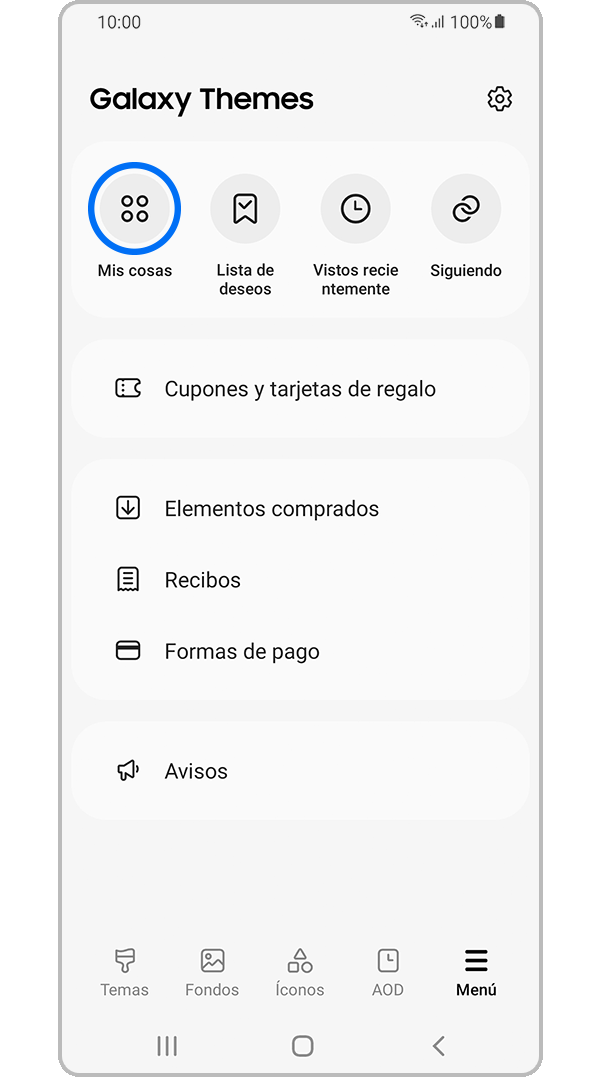The image size is (600, 1077).
Task: Switch to the Fondos tab
Action: tap(212, 972)
